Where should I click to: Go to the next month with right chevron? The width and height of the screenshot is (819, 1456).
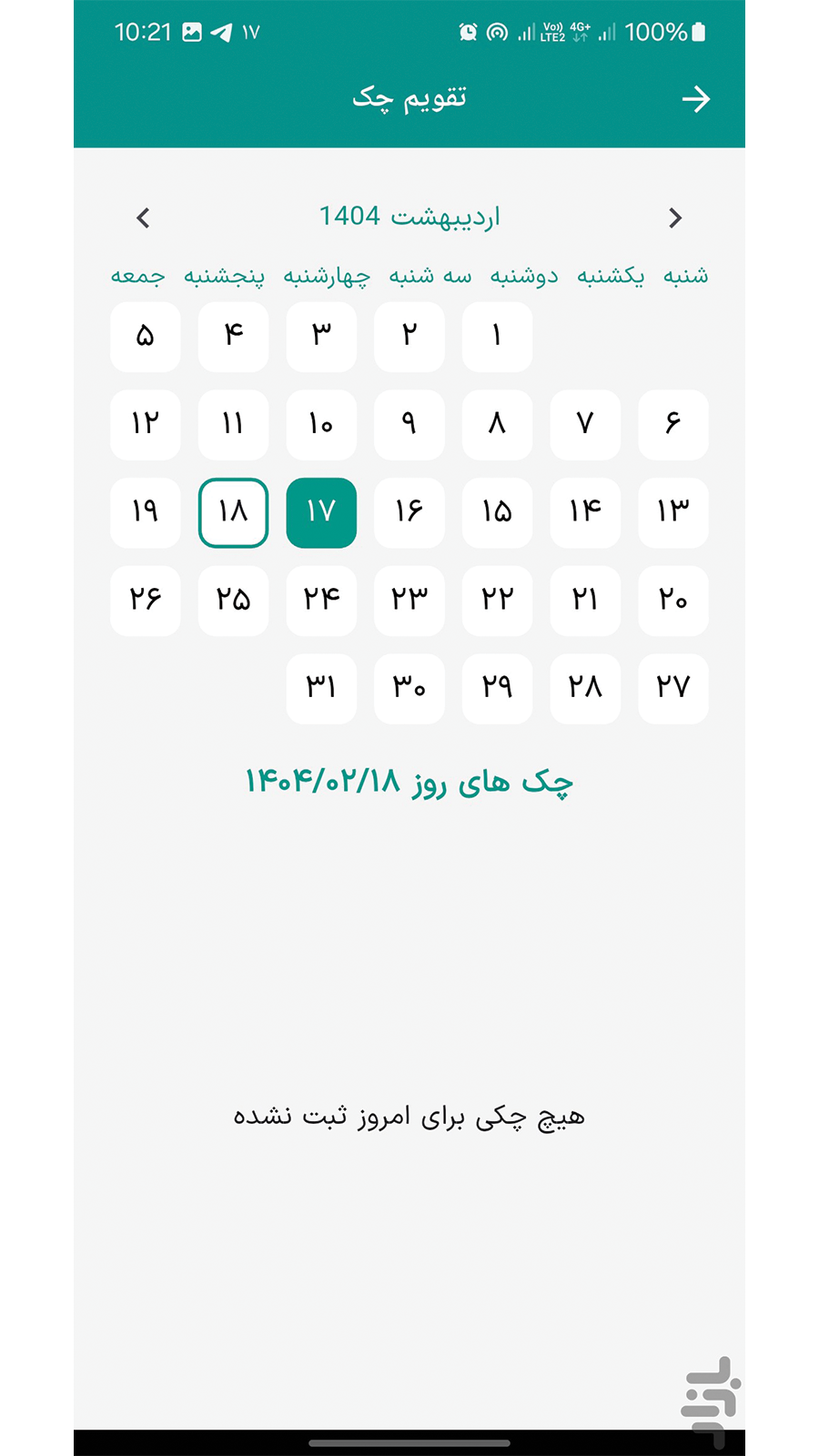[674, 218]
